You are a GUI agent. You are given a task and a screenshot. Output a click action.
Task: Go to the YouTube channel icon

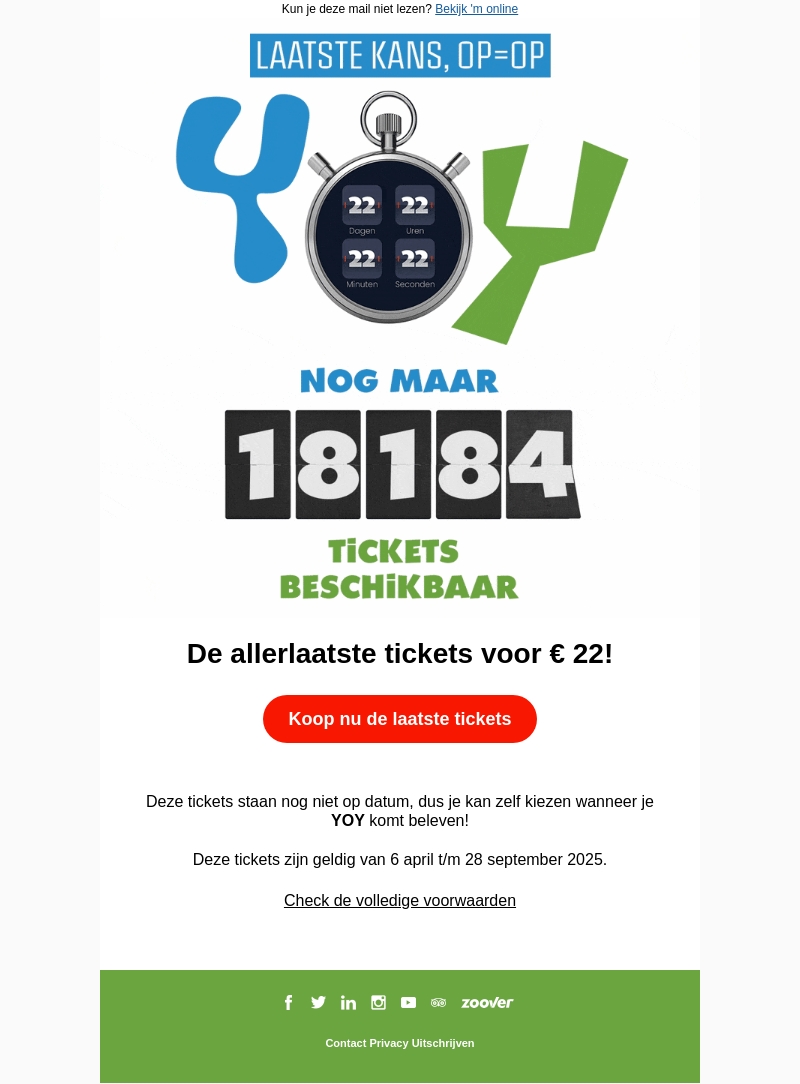[x=408, y=1002]
